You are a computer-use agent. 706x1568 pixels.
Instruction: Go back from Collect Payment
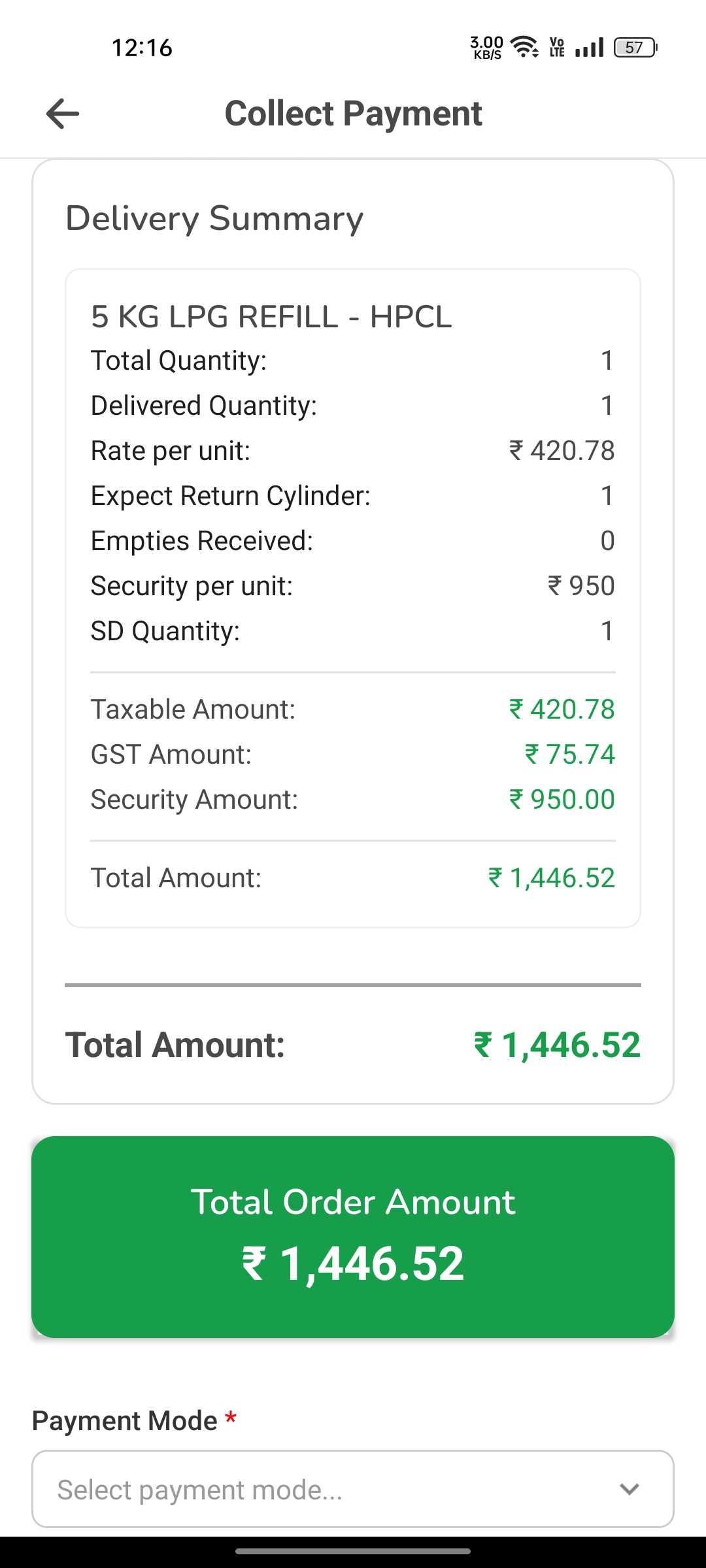[x=63, y=114]
